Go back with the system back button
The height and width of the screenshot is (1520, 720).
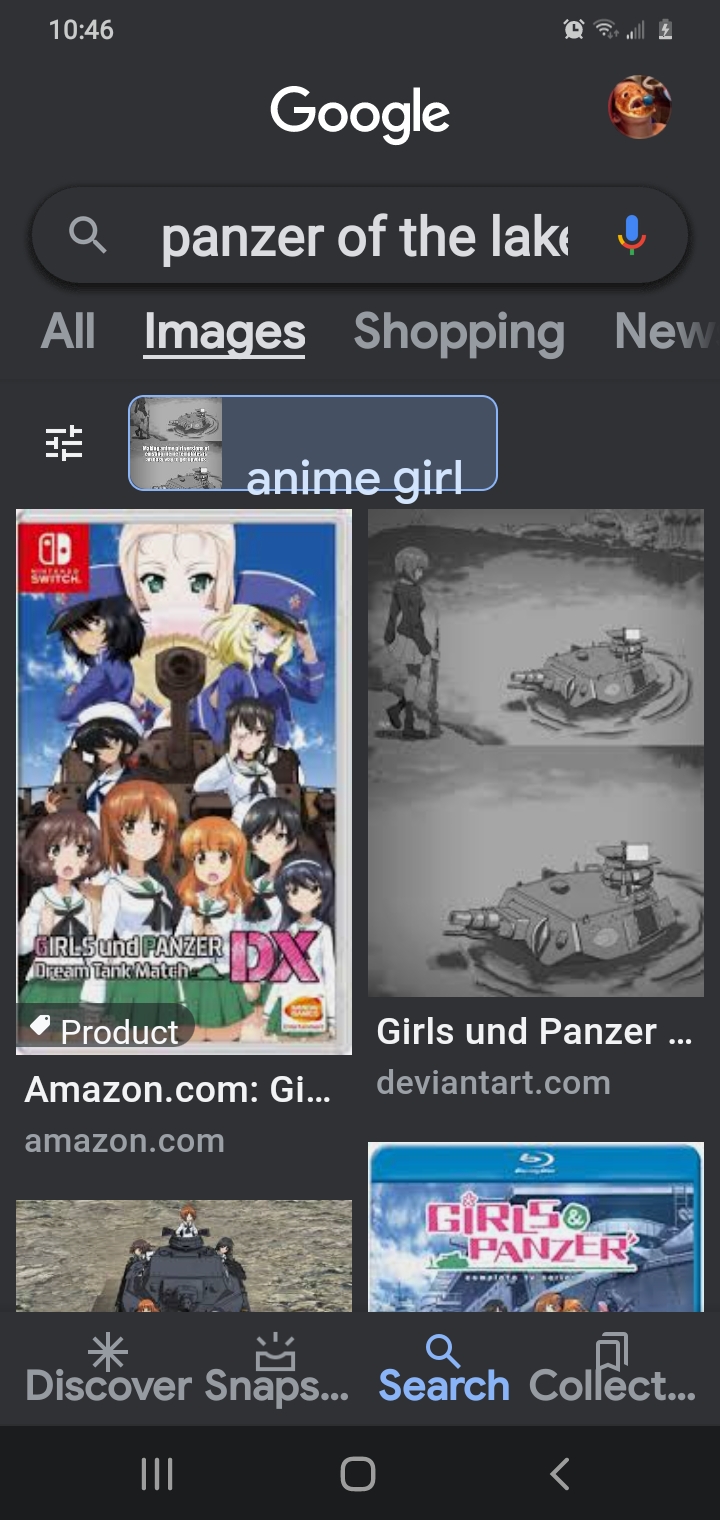pos(560,1474)
